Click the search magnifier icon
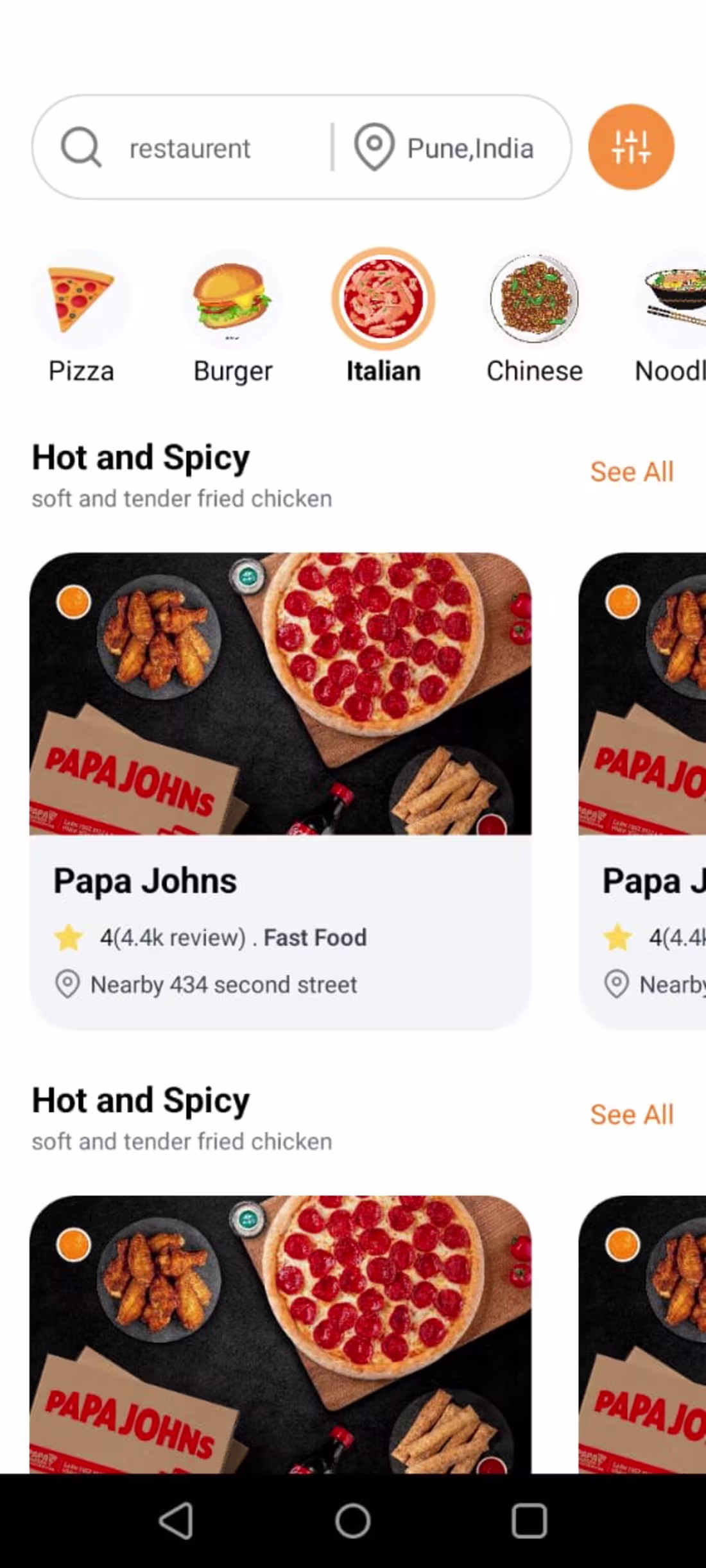Viewport: 706px width, 1568px height. (80, 148)
